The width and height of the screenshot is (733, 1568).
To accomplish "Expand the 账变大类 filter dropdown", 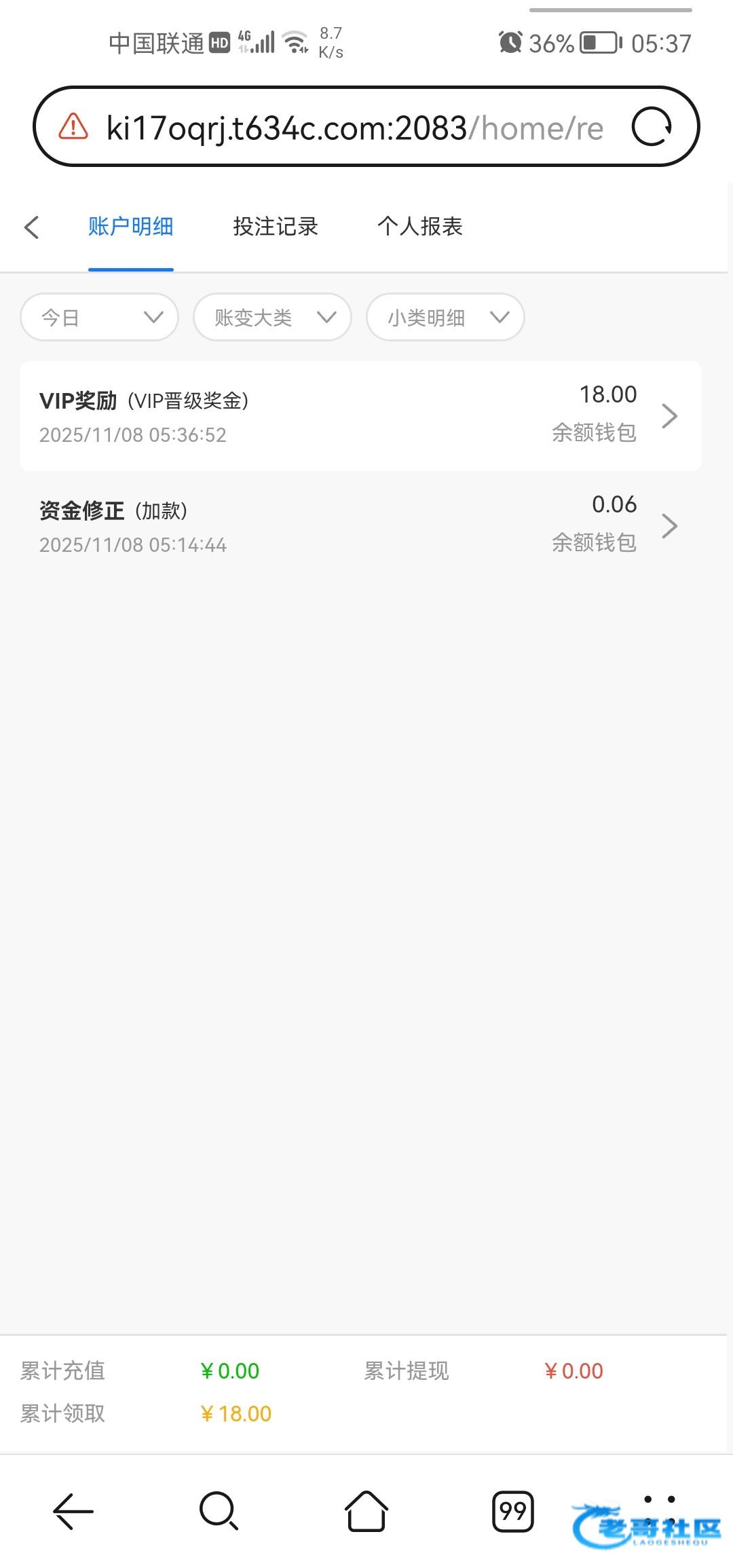I will [x=272, y=317].
